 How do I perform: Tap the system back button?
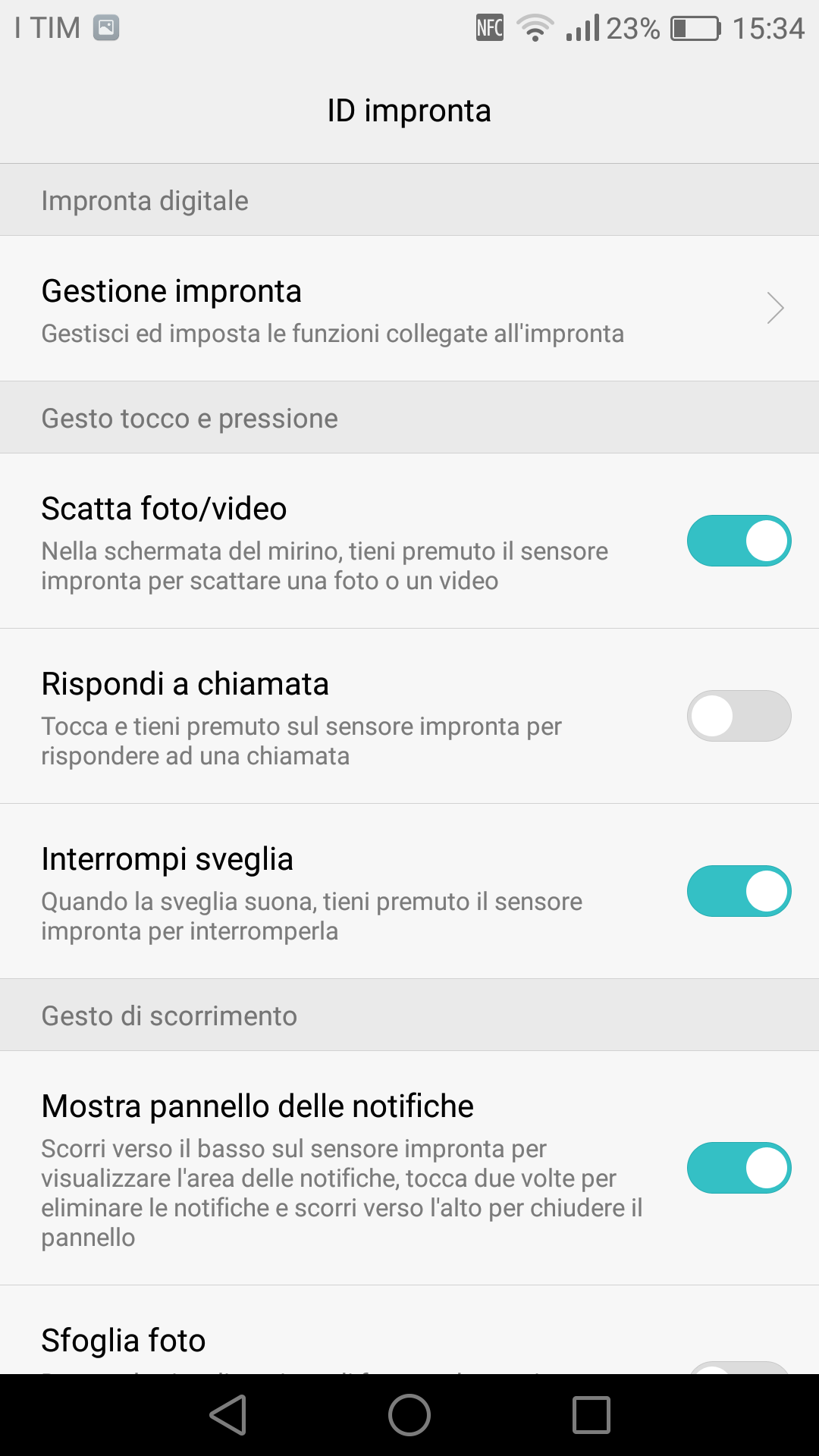pyautogui.click(x=228, y=1415)
